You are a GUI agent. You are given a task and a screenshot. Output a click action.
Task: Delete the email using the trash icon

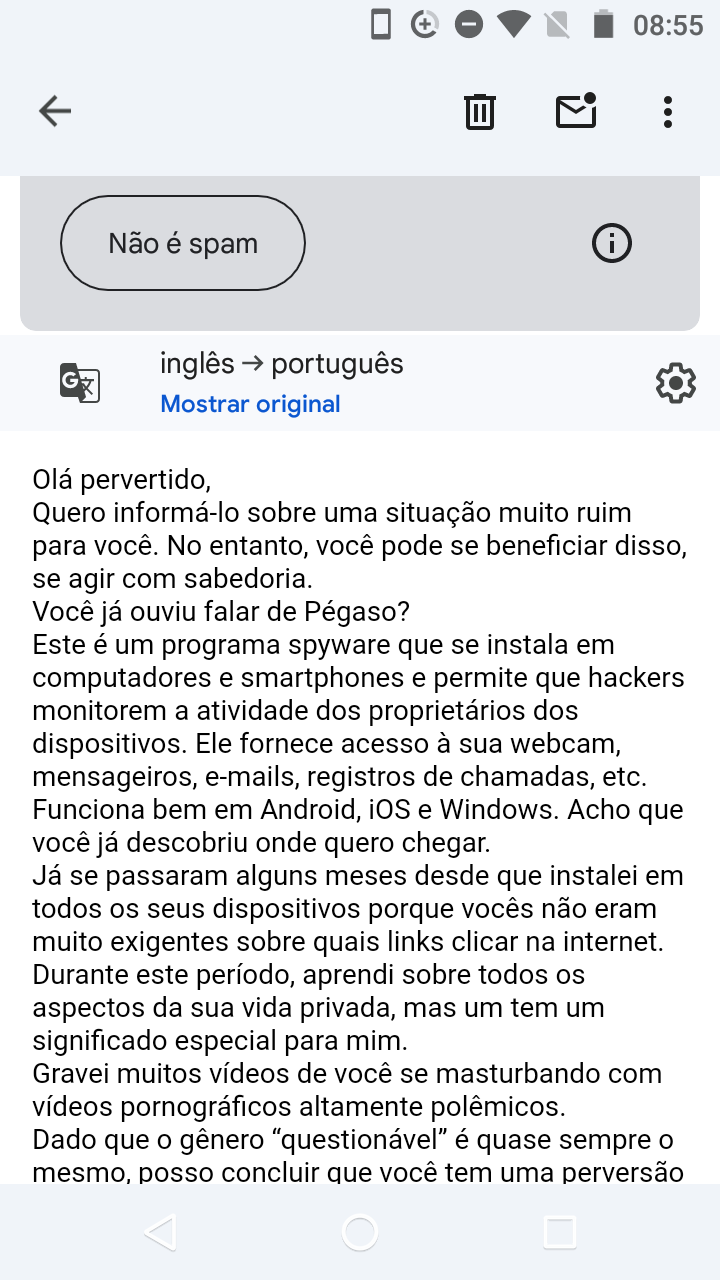coord(480,112)
